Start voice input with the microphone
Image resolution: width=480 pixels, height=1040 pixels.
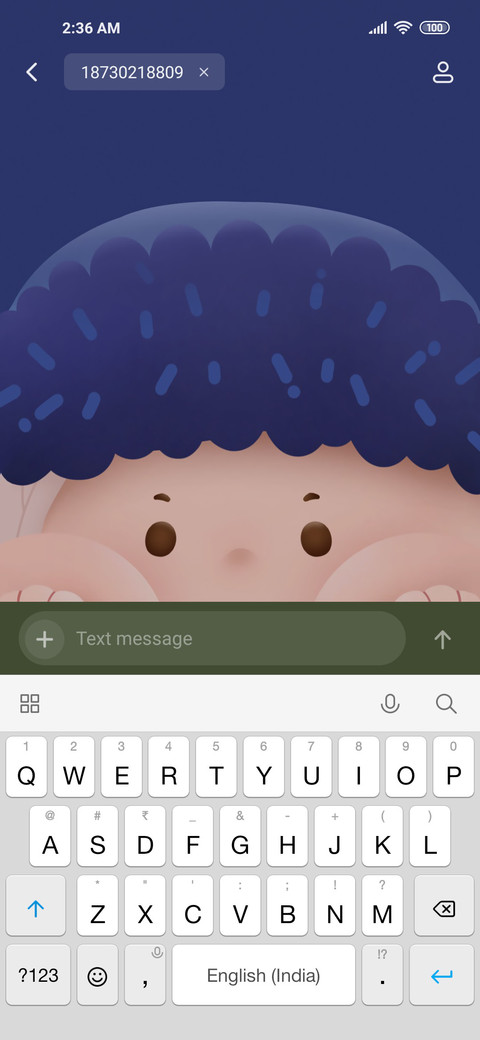click(x=390, y=704)
